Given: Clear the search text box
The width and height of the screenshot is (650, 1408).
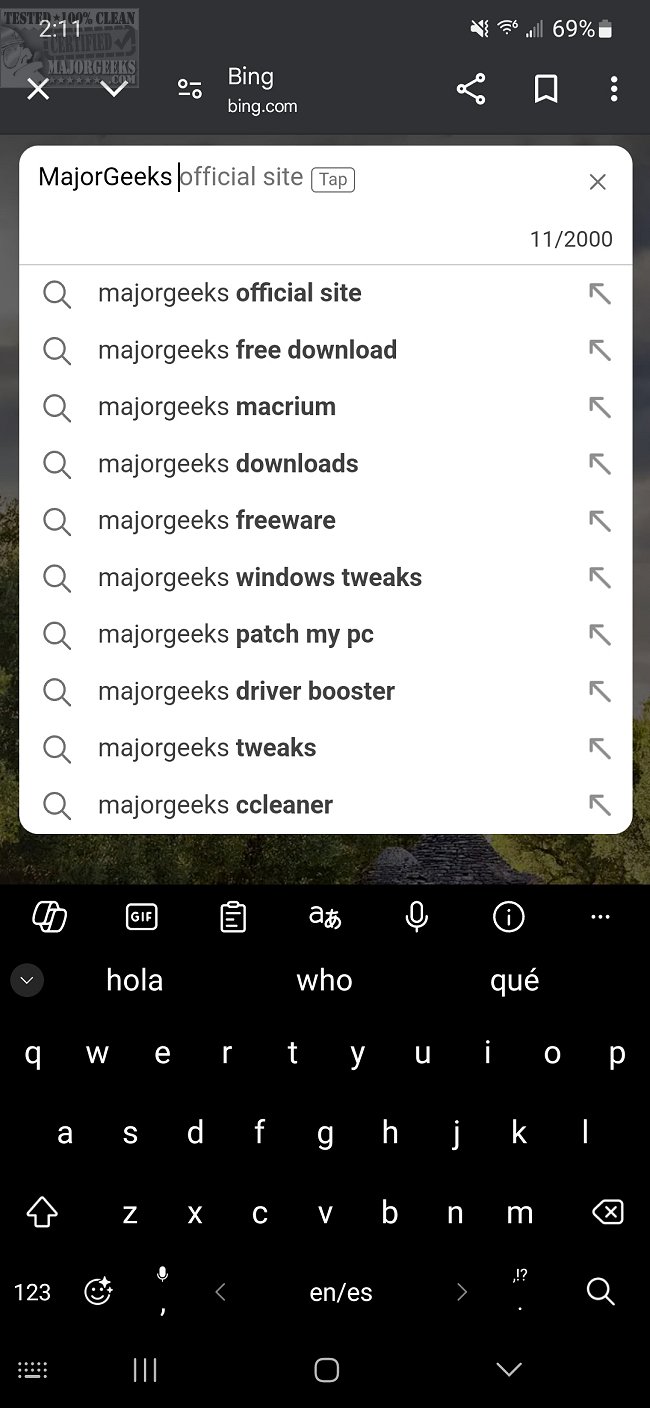Looking at the screenshot, I should (597, 182).
